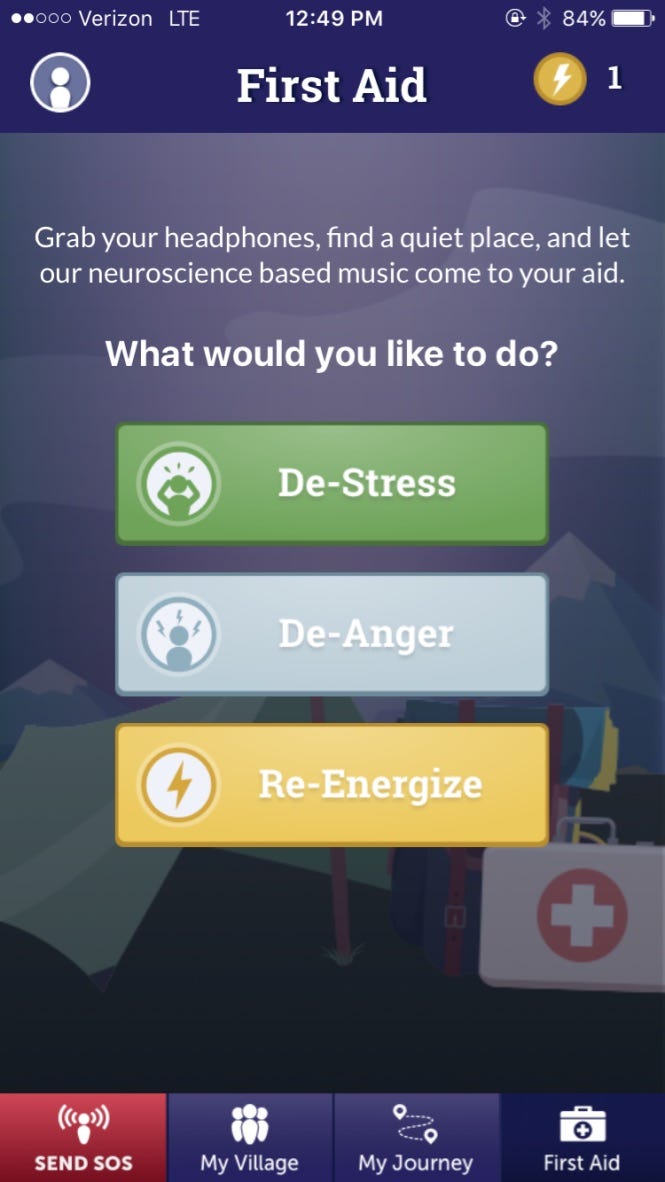Send an SOS alert
This screenshot has height=1182, width=665.
[x=83, y=1138]
